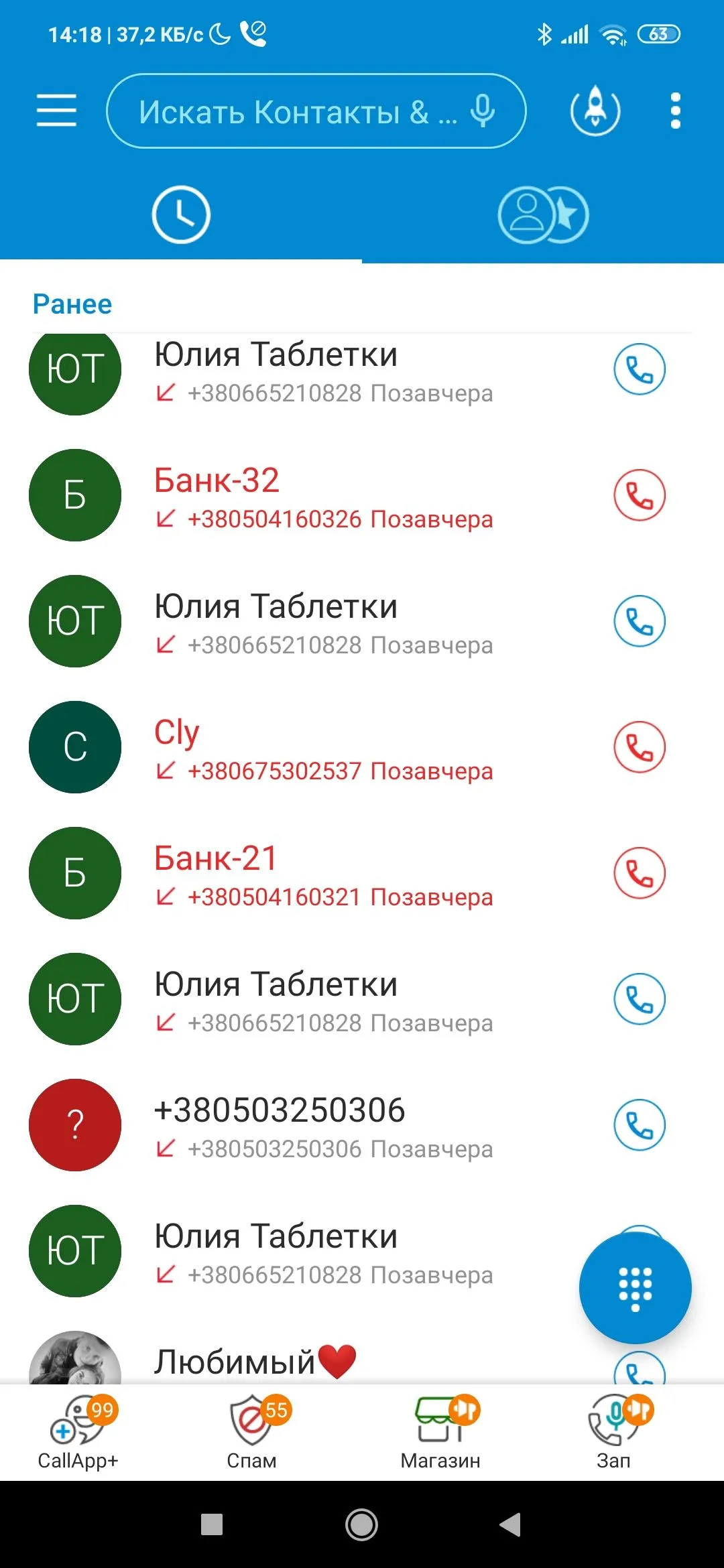Open the dial pad floating button
This screenshot has height=1568, width=724.
pyautogui.click(x=635, y=1288)
